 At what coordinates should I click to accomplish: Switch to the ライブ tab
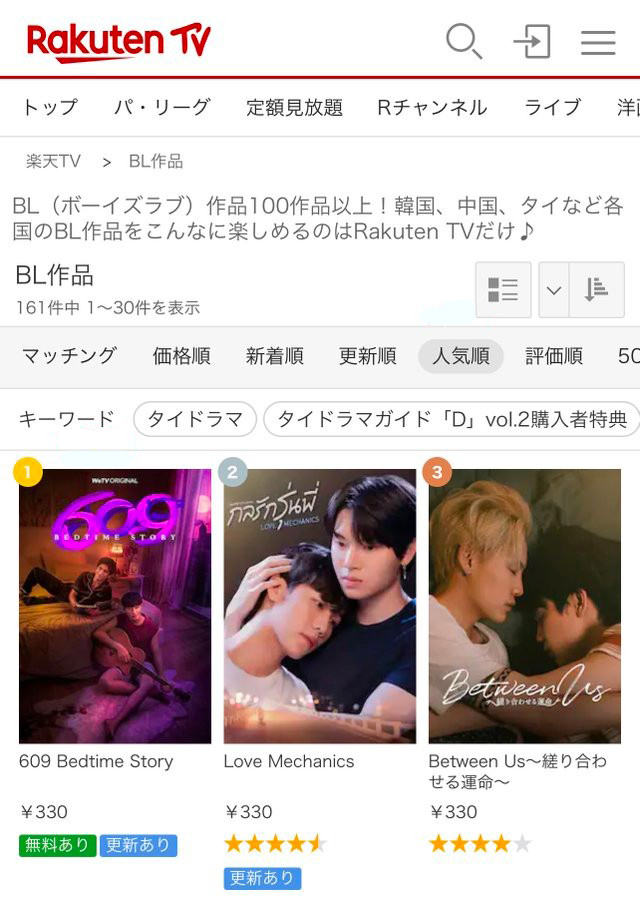pos(552,107)
